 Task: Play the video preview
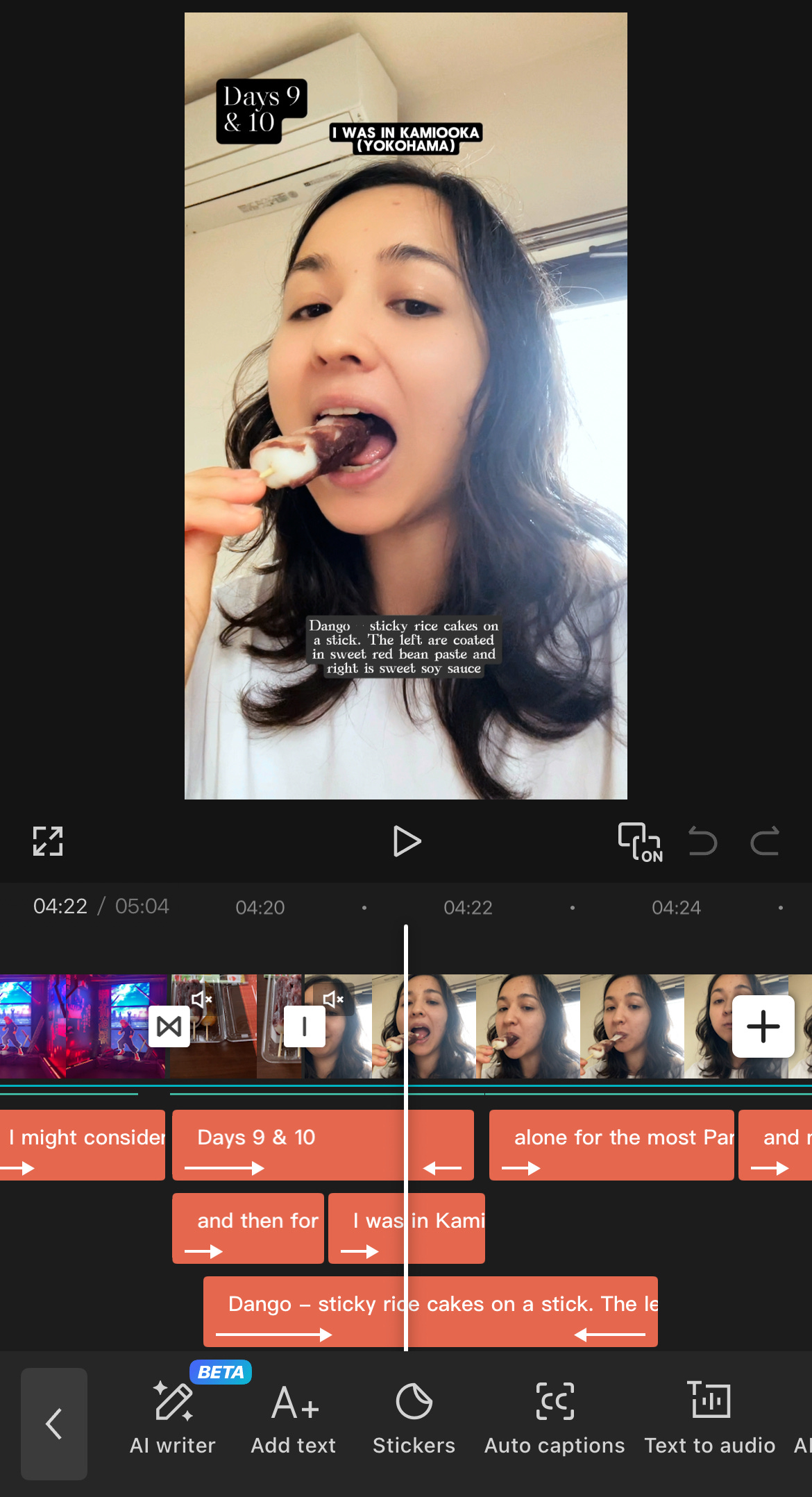click(x=407, y=842)
